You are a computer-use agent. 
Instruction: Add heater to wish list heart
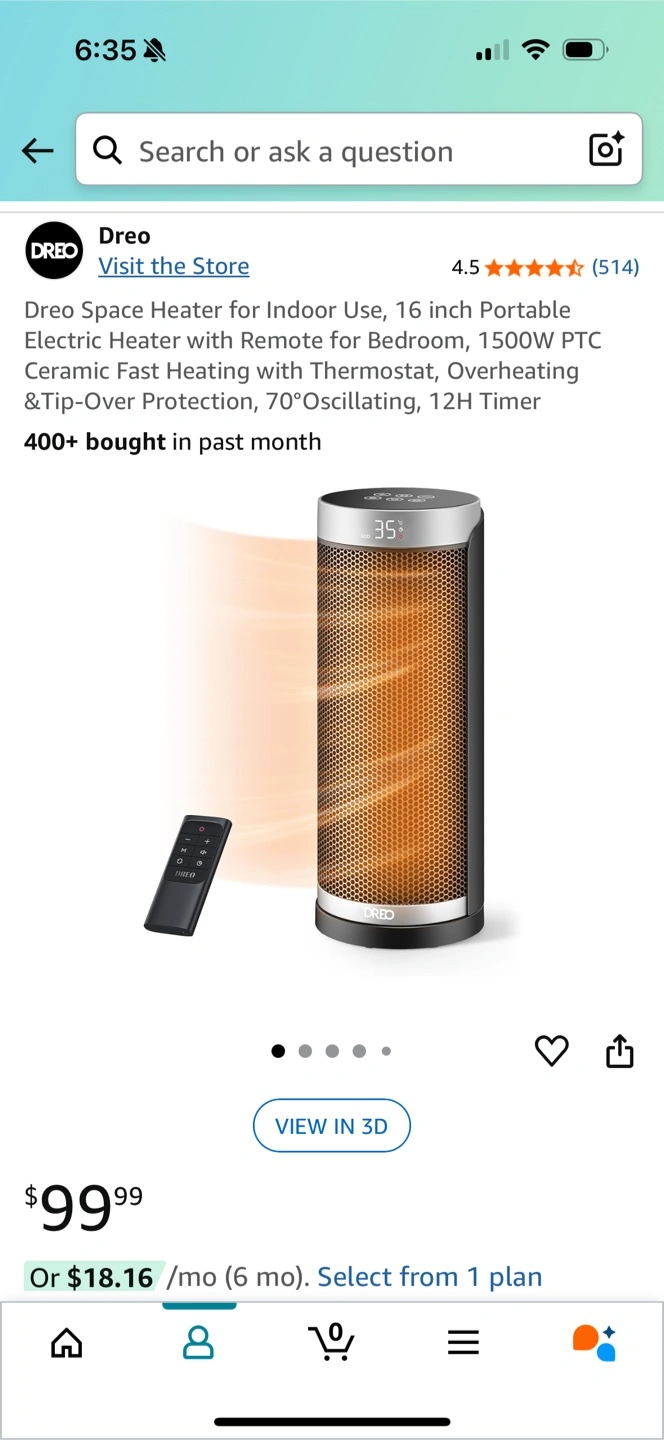click(x=551, y=1051)
